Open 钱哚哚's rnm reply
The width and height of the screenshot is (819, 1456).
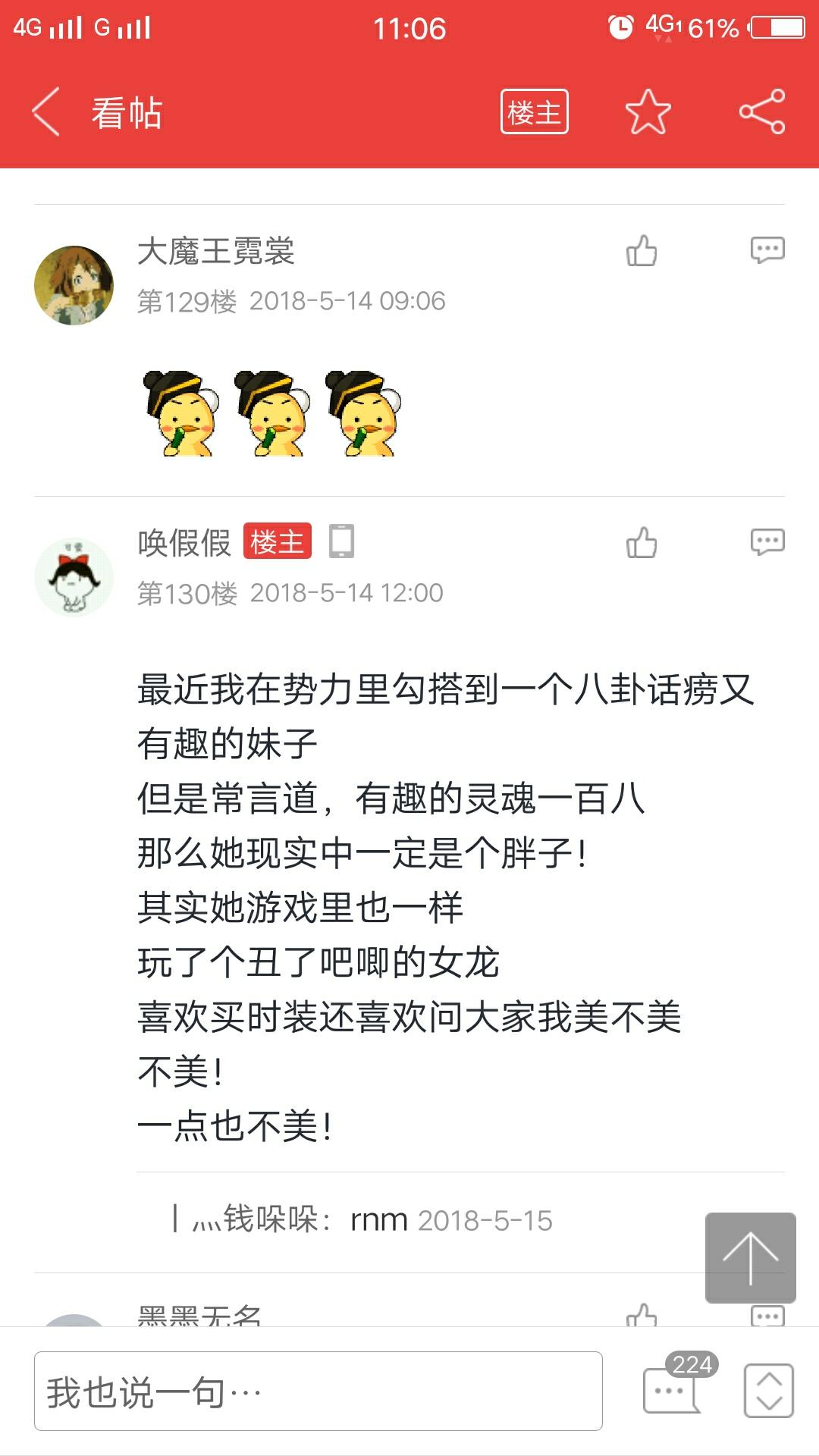[x=372, y=1220]
